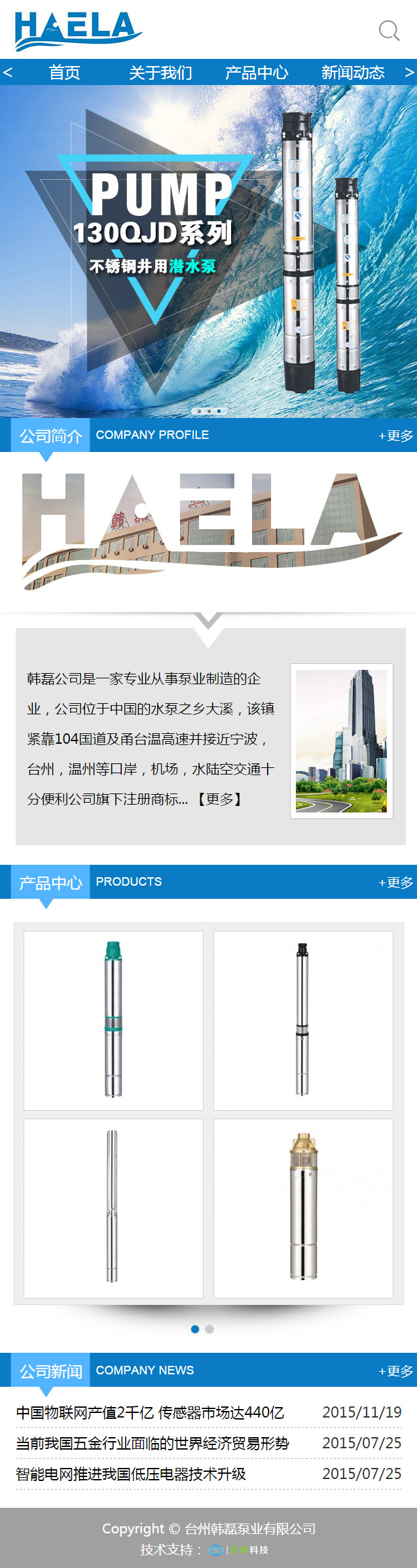Open the green-top pump product card
The width and height of the screenshot is (417, 1568).
coord(113,1020)
